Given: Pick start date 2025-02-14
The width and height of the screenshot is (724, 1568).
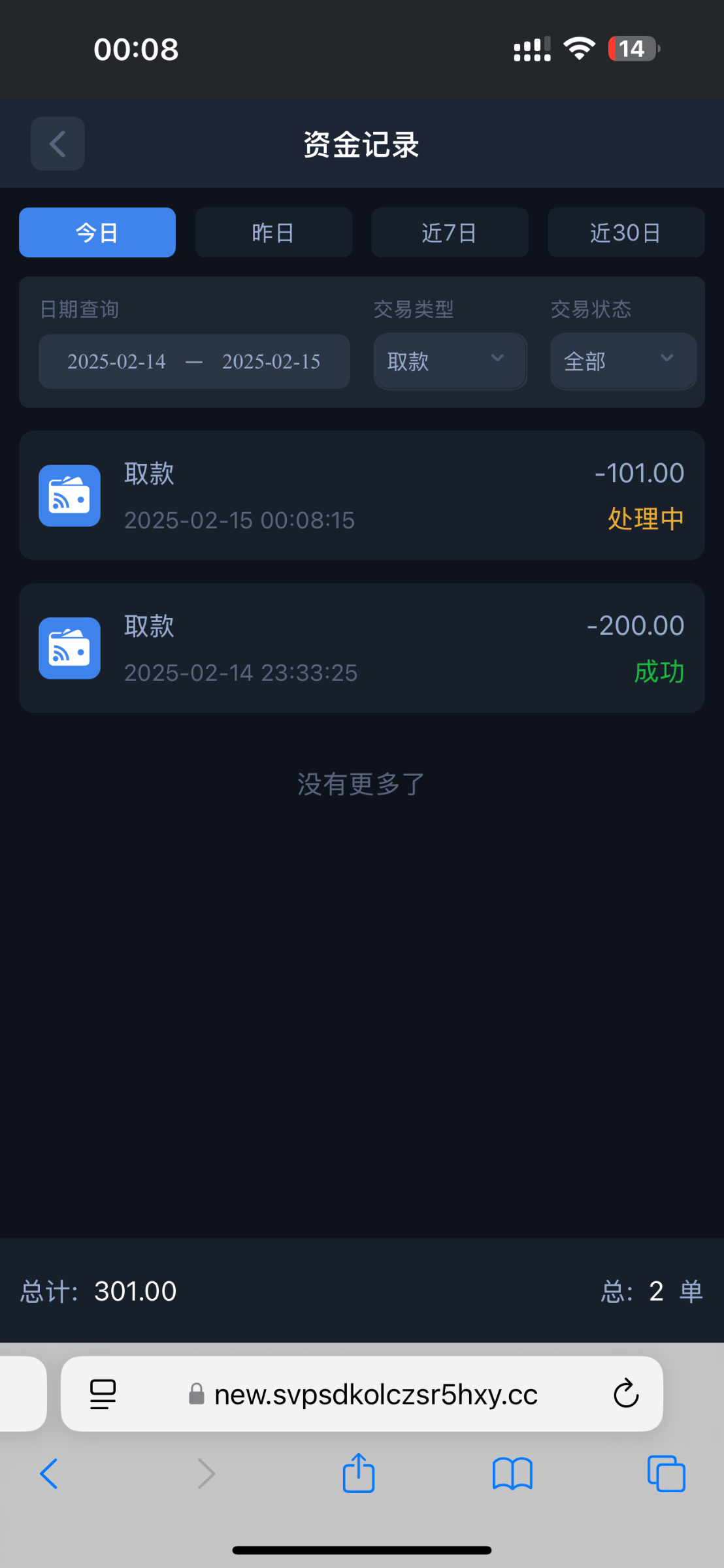Looking at the screenshot, I should point(117,361).
